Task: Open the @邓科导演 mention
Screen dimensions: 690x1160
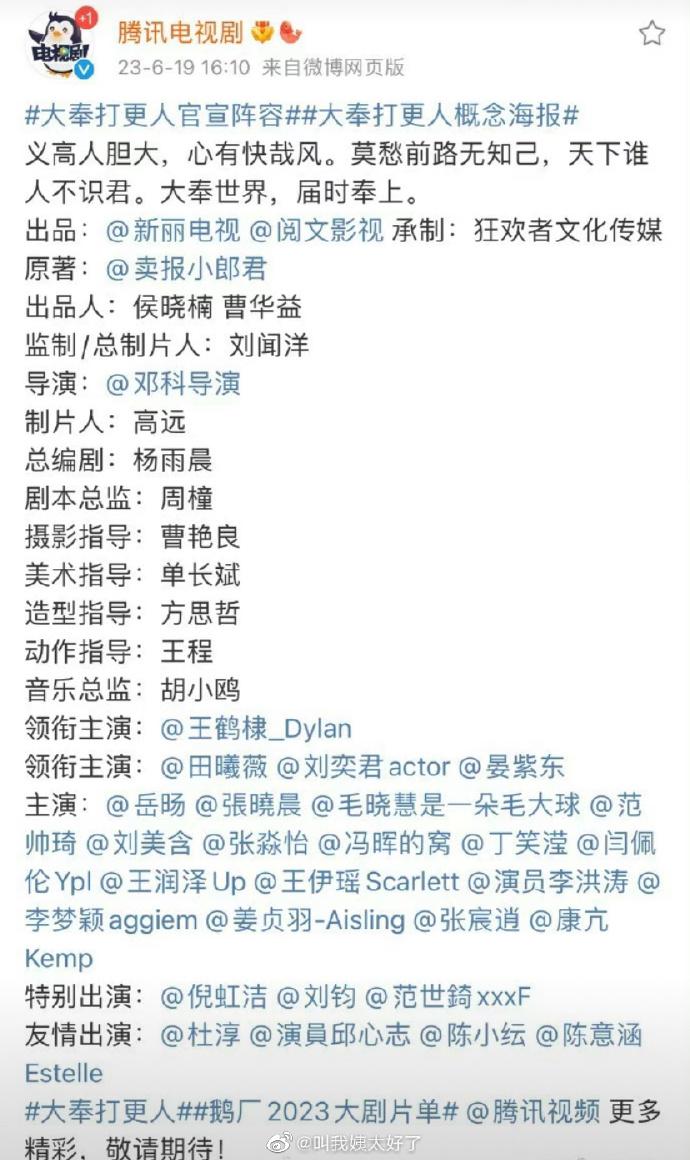Action: click(x=173, y=383)
